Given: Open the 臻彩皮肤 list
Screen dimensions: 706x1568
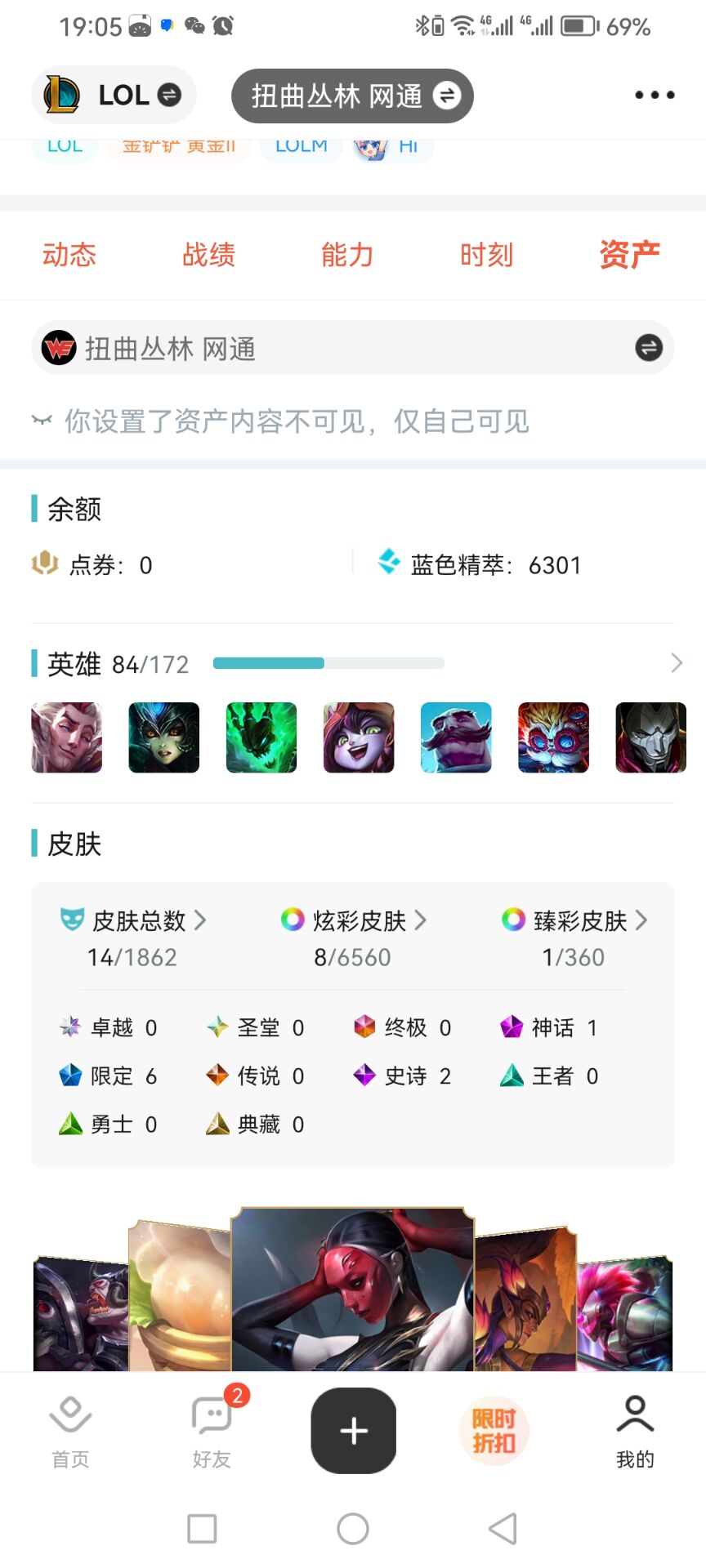Looking at the screenshot, I should pyautogui.click(x=575, y=921).
